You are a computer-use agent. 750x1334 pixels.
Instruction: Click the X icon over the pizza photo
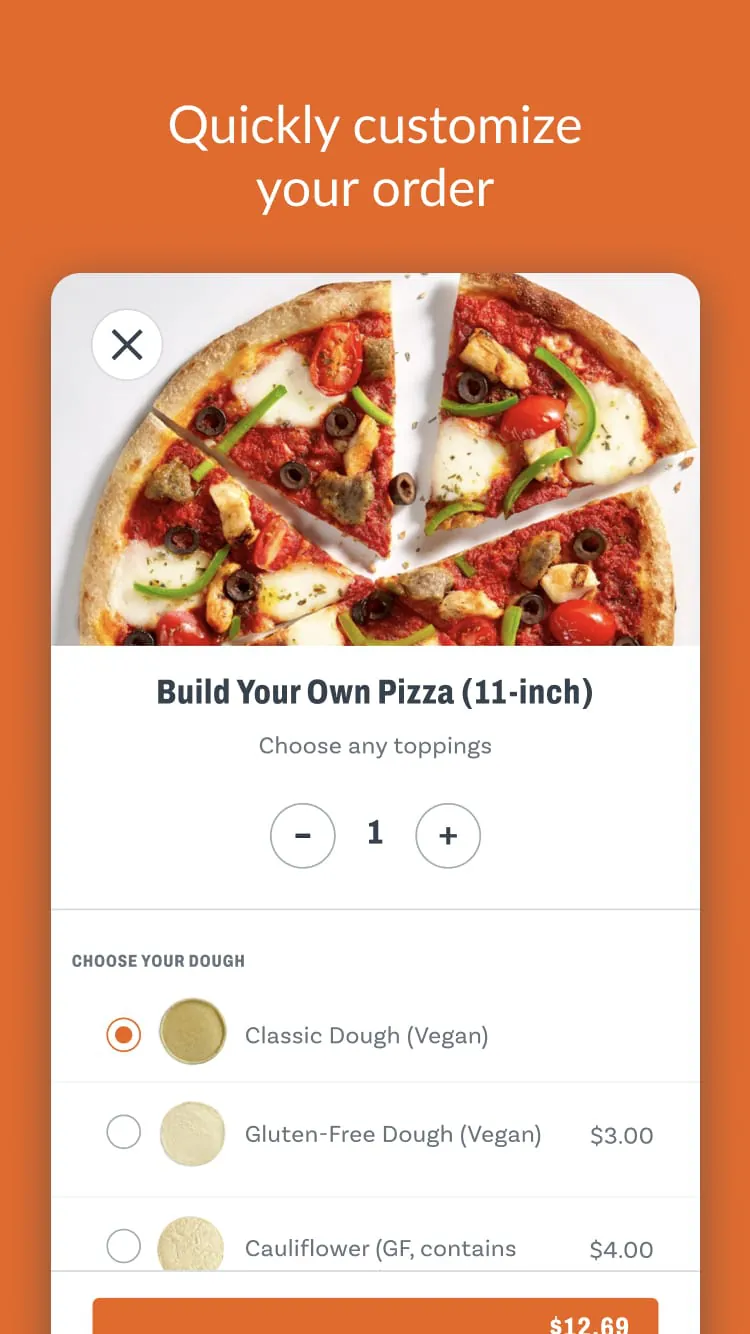point(126,344)
